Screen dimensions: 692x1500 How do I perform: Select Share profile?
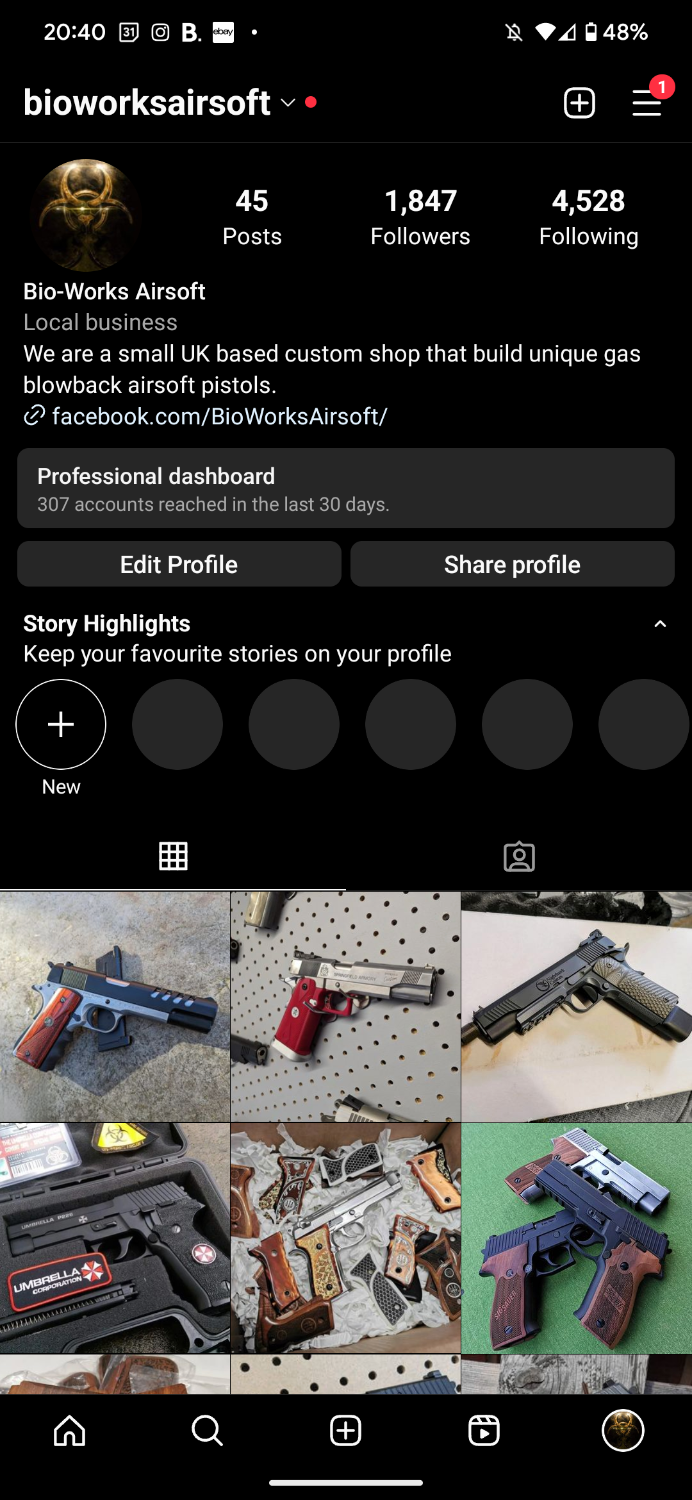(512, 564)
